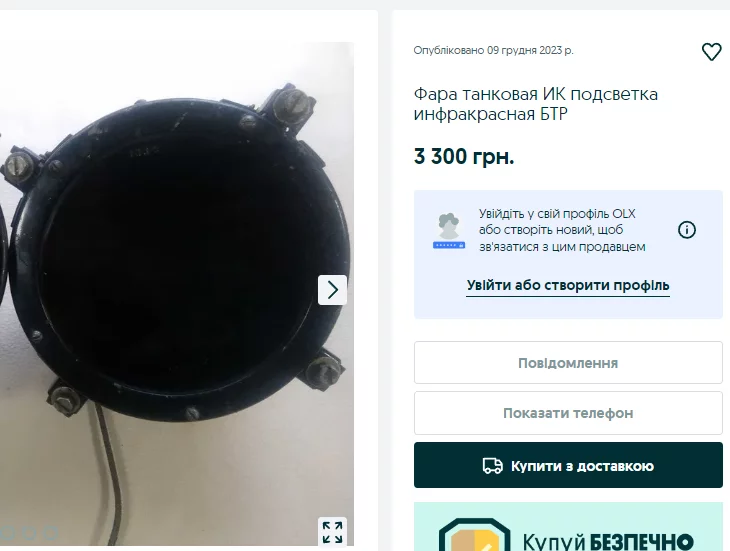Show the next product photo
The width and height of the screenshot is (730, 551).
pos(332,290)
